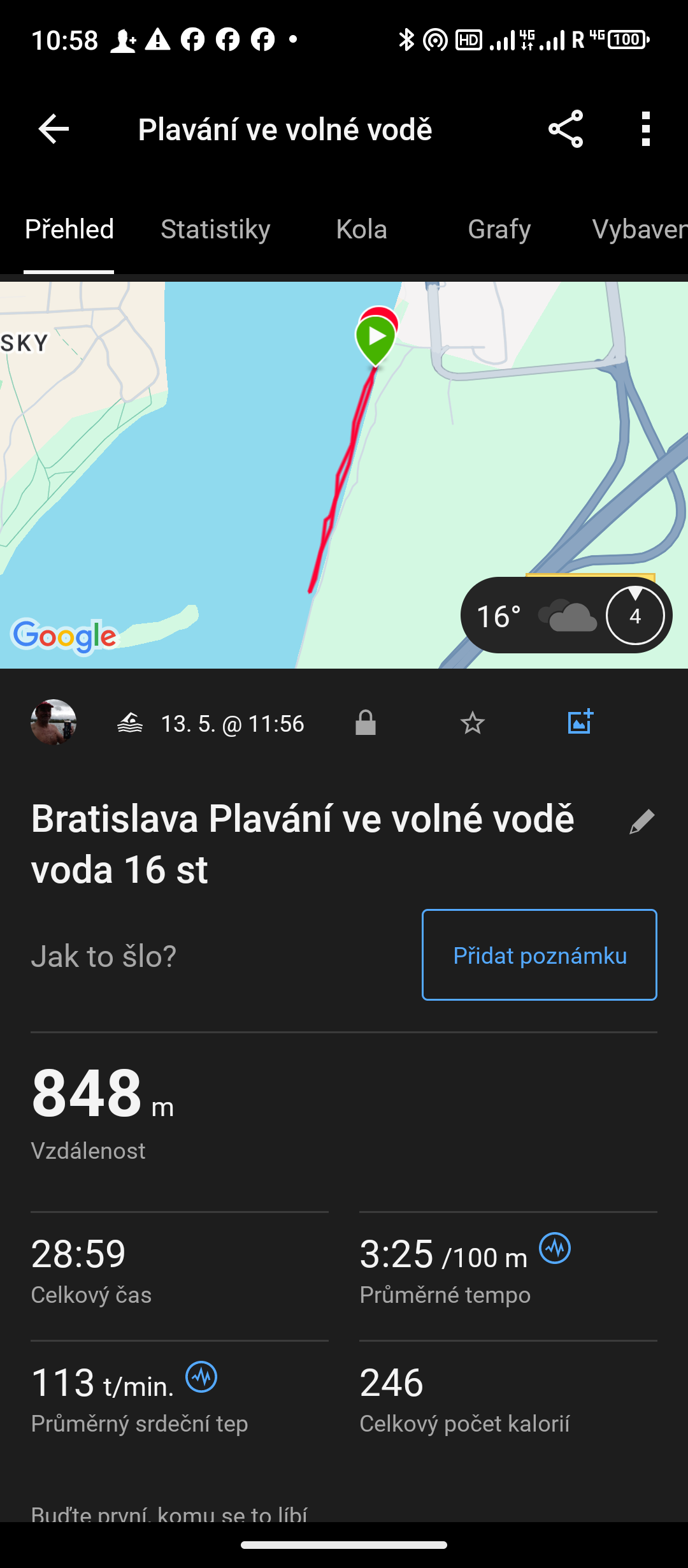Tap the Přidat poznámku button
The height and width of the screenshot is (1568, 688).
click(x=539, y=955)
